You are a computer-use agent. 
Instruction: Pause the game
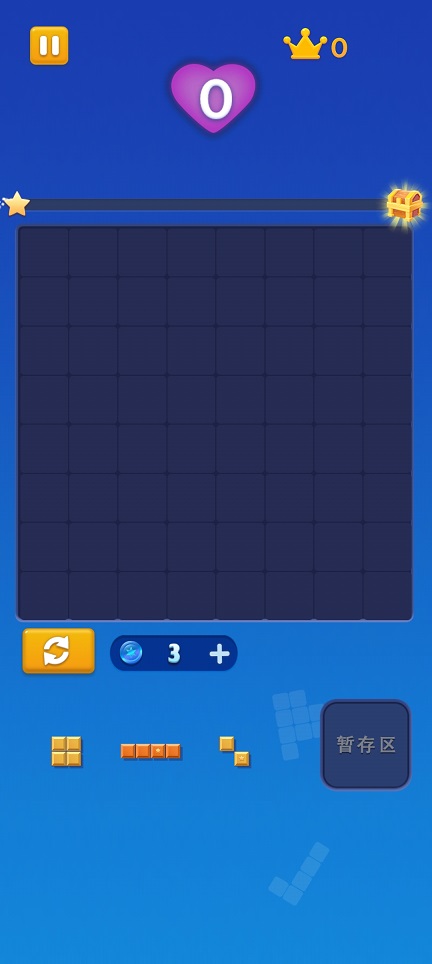tap(49, 45)
